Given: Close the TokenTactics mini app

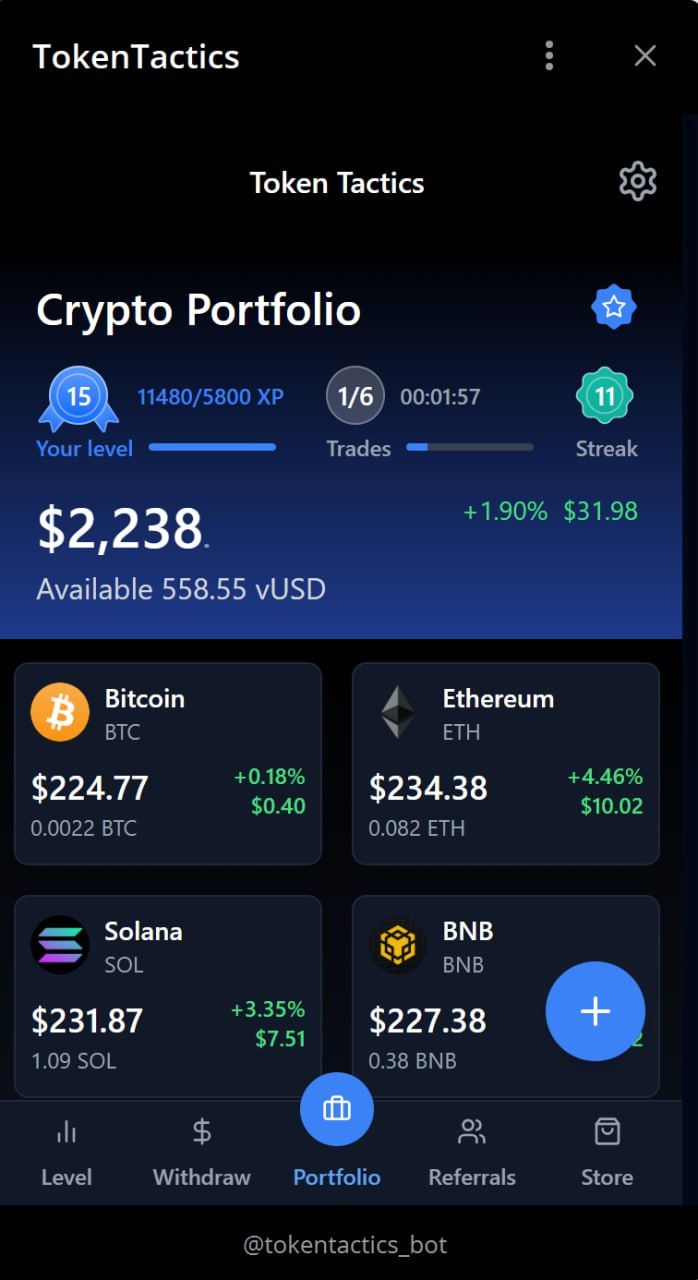Looking at the screenshot, I should (645, 56).
